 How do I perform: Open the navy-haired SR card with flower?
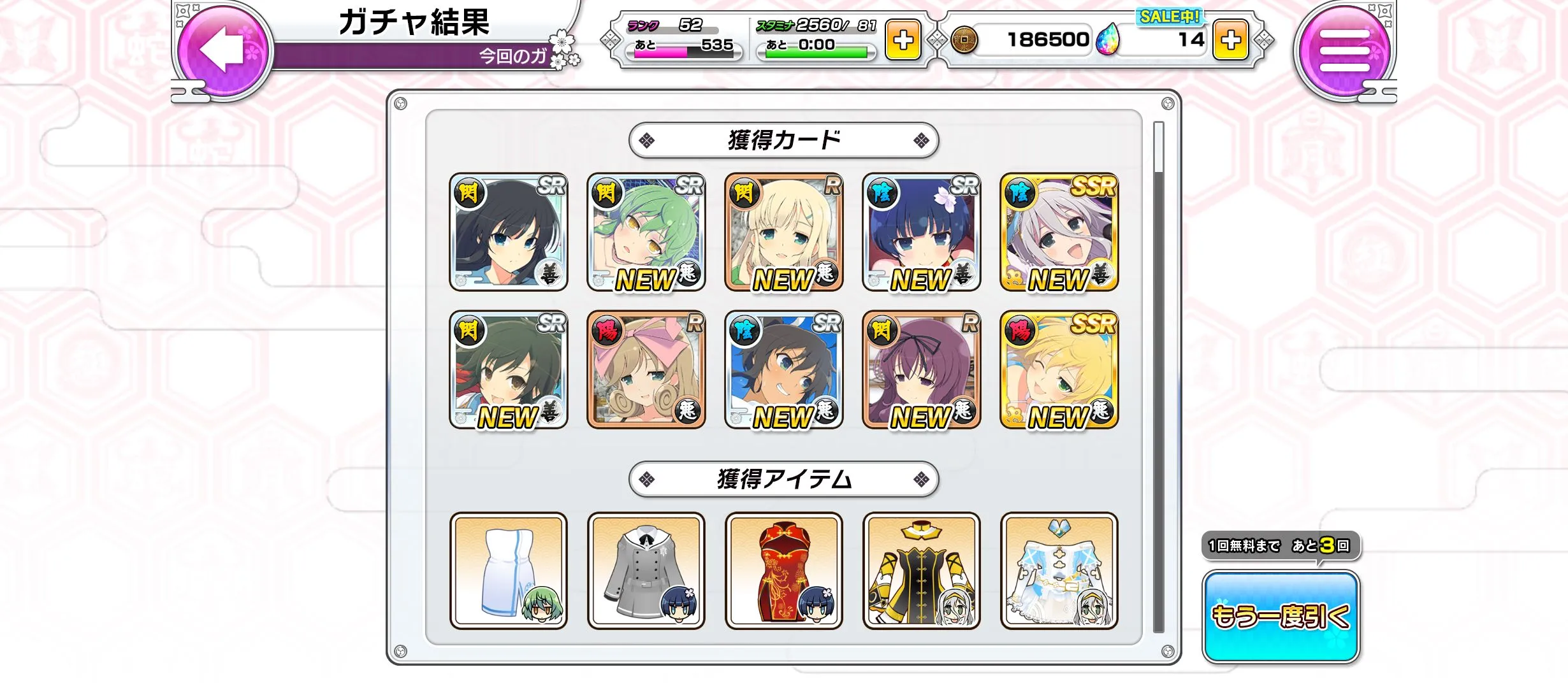coord(921,232)
